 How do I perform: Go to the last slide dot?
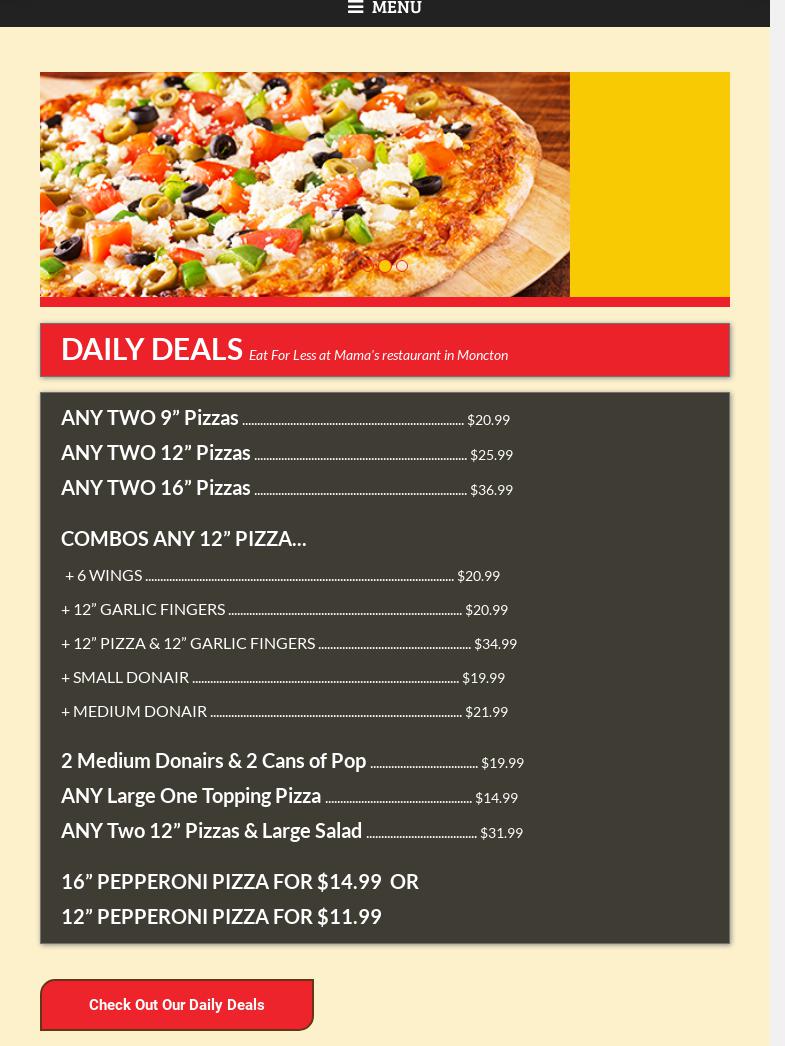click(x=402, y=266)
